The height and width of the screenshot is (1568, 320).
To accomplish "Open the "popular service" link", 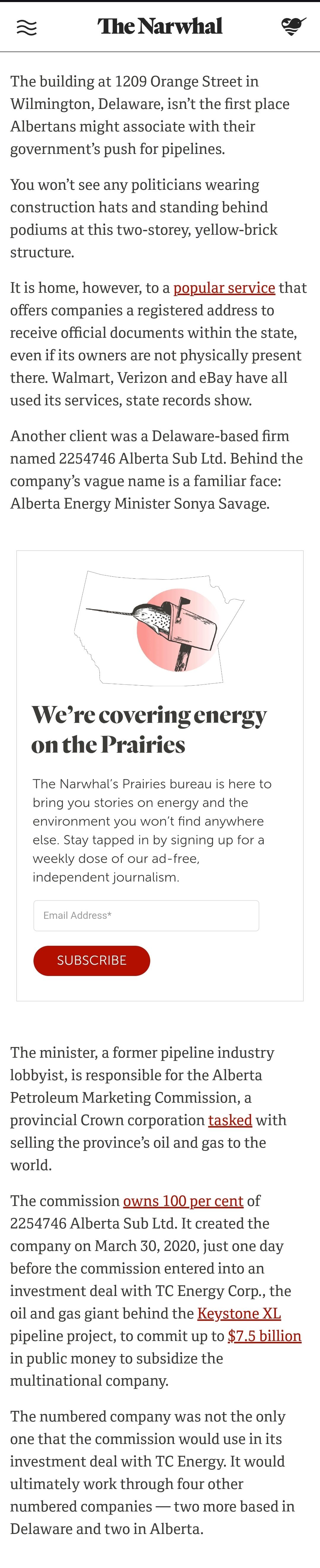I will click(224, 288).
